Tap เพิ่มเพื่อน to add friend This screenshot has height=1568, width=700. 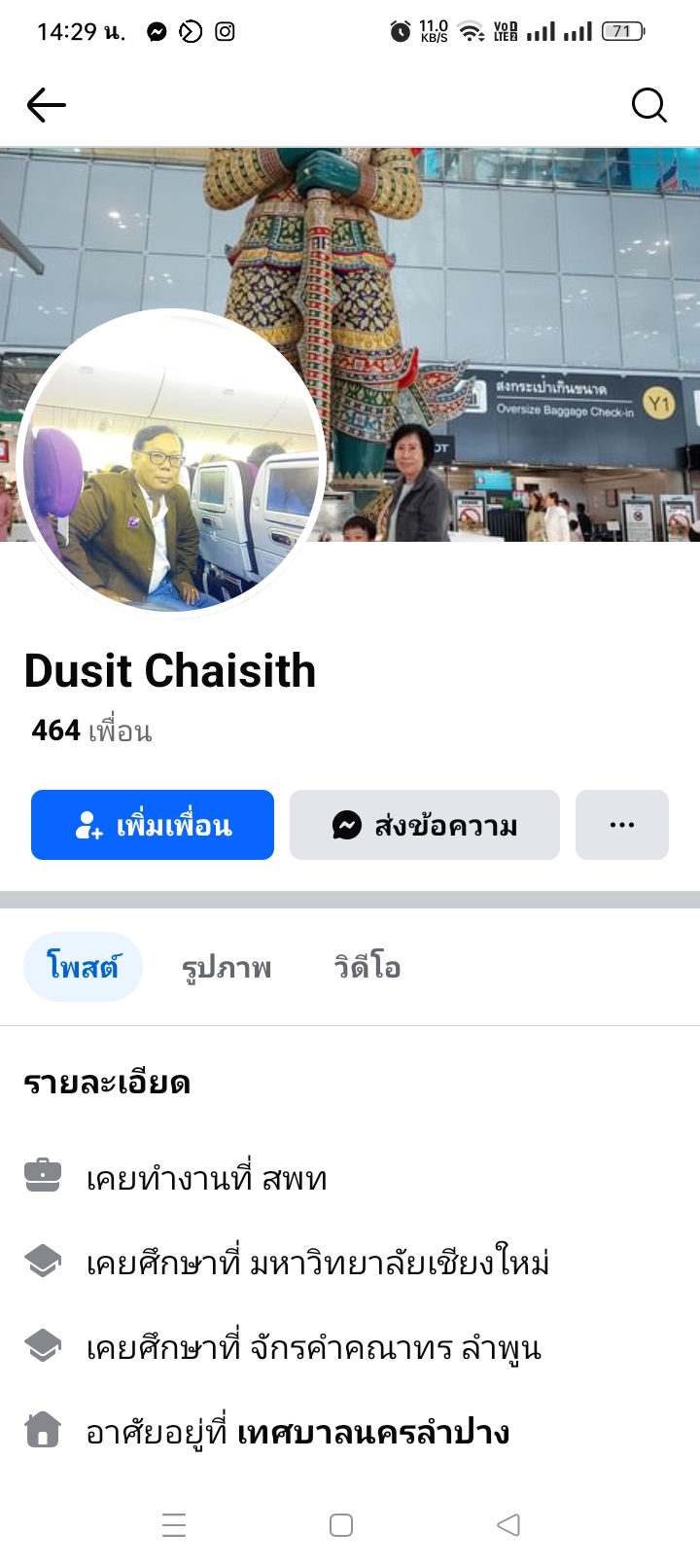[153, 825]
